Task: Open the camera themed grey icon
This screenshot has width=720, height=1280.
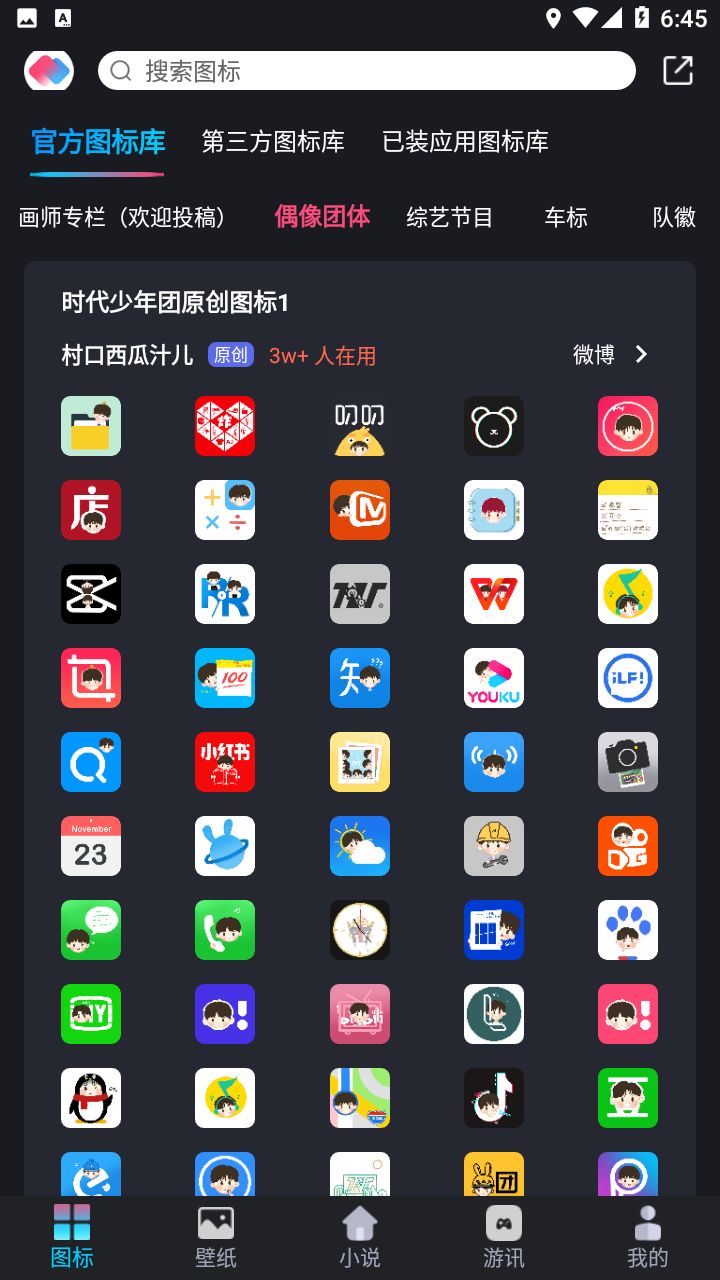Action: tap(628, 762)
